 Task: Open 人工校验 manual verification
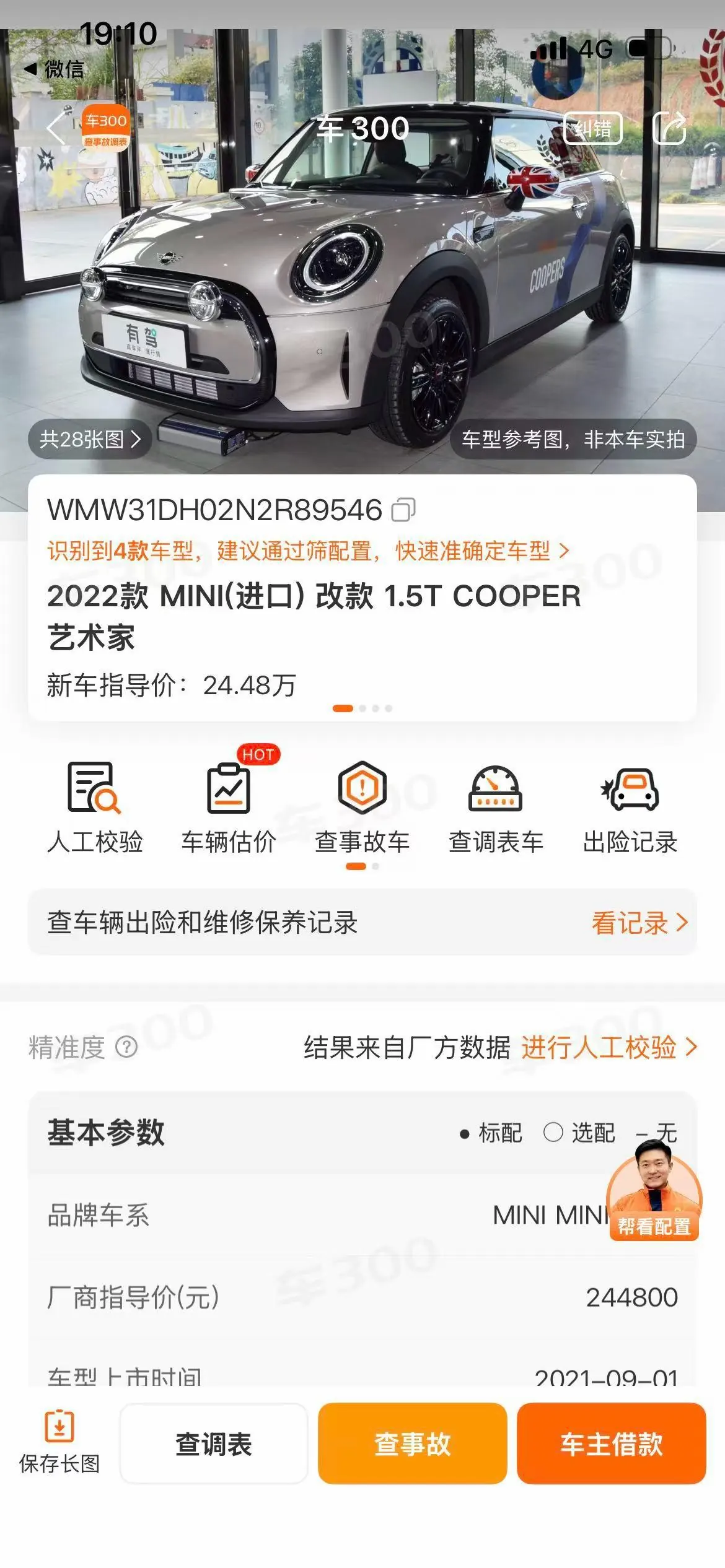coord(95,808)
